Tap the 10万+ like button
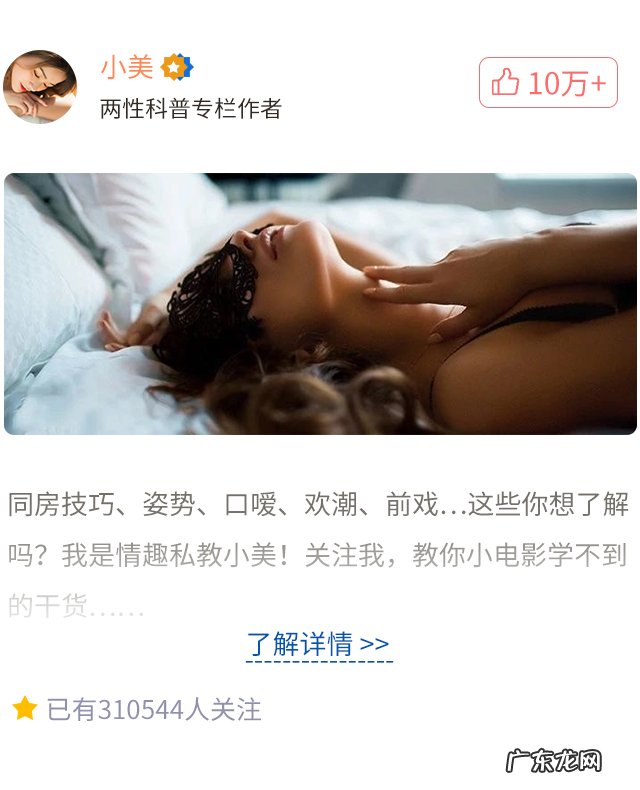Image resolution: width=640 pixels, height=790 pixels. 548,83
